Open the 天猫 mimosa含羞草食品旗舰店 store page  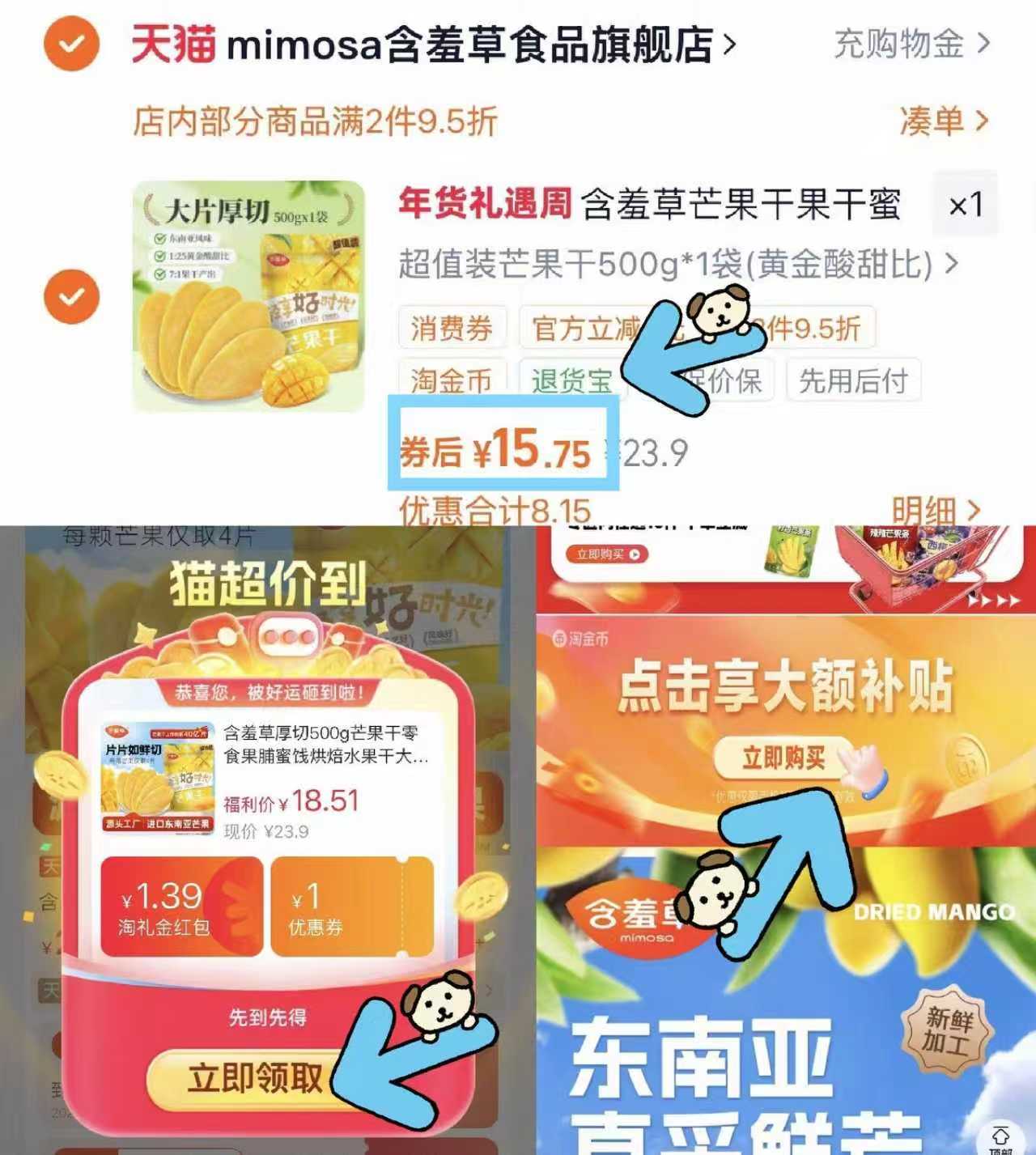click(x=429, y=45)
